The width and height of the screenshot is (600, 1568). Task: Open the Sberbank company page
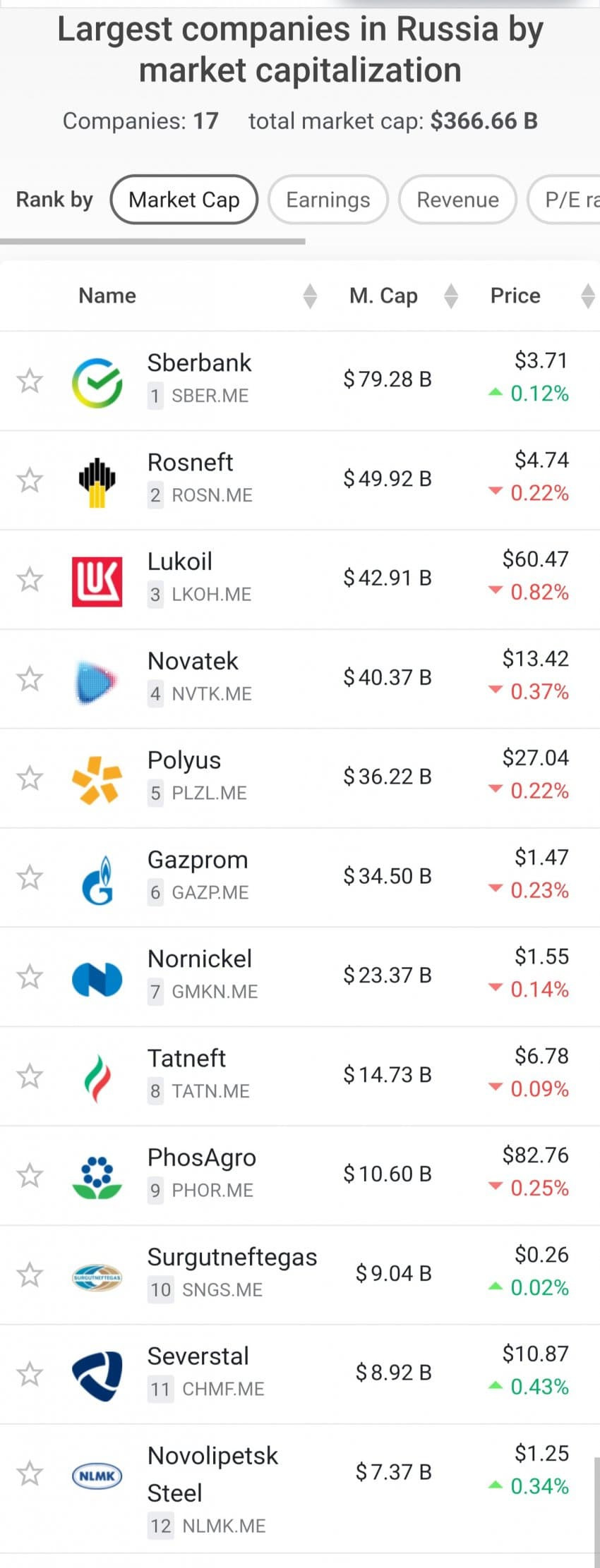[x=199, y=363]
